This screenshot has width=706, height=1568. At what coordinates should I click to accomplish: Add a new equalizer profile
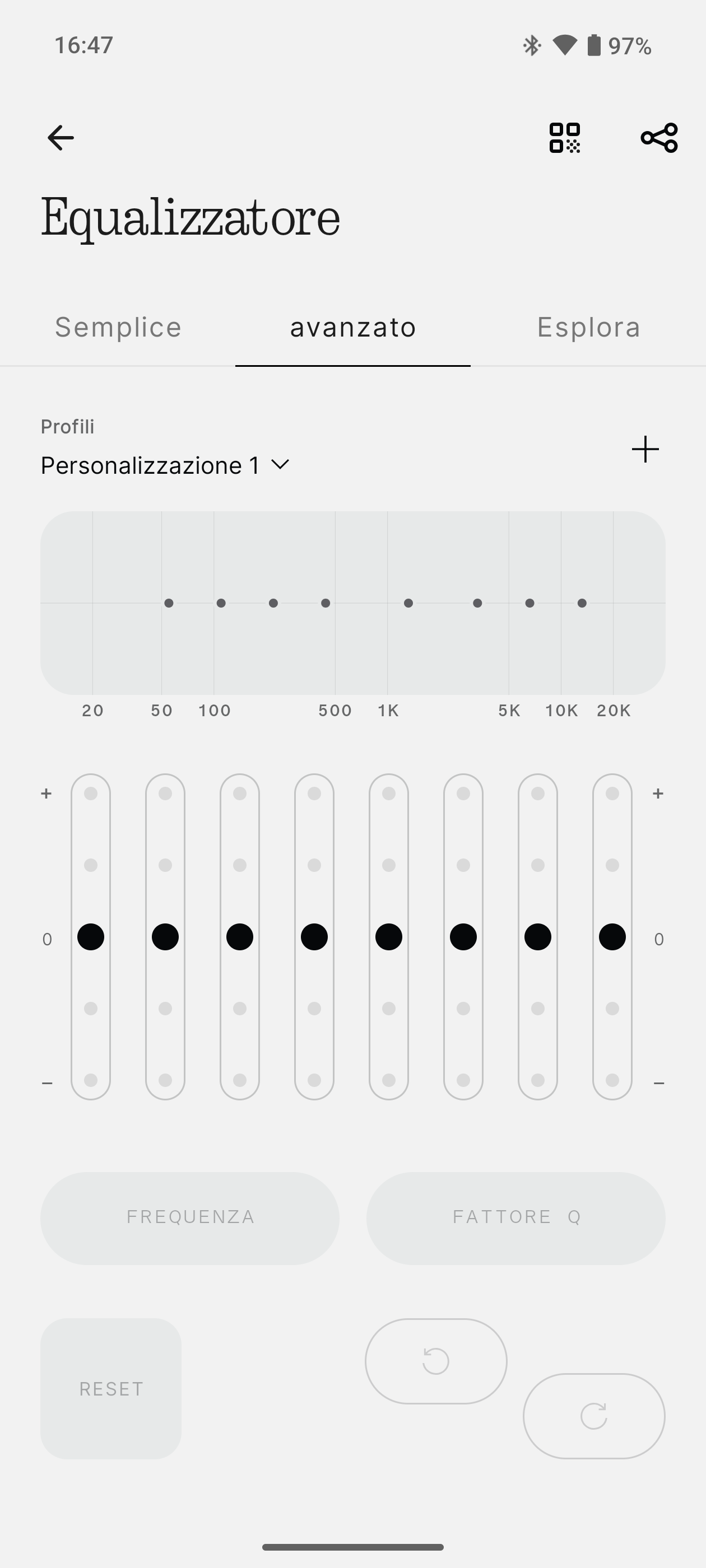645,449
